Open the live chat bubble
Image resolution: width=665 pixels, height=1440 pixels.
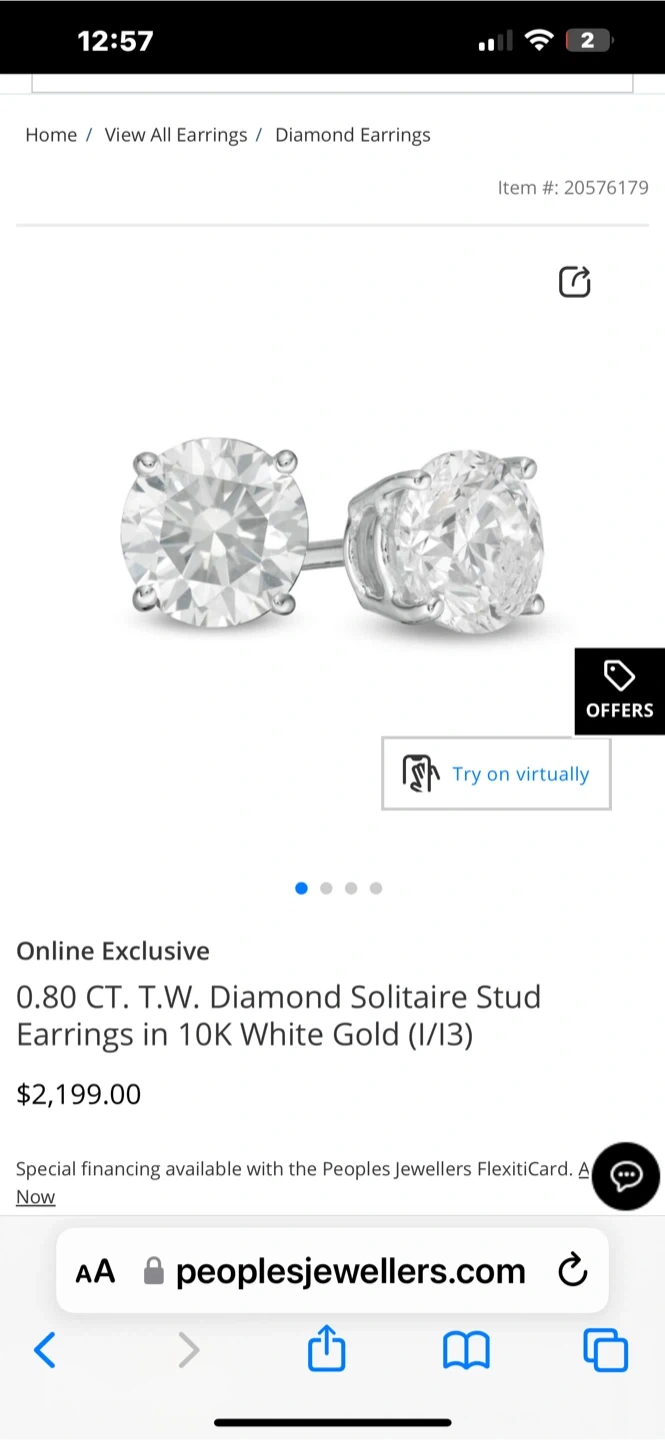pos(626,1176)
